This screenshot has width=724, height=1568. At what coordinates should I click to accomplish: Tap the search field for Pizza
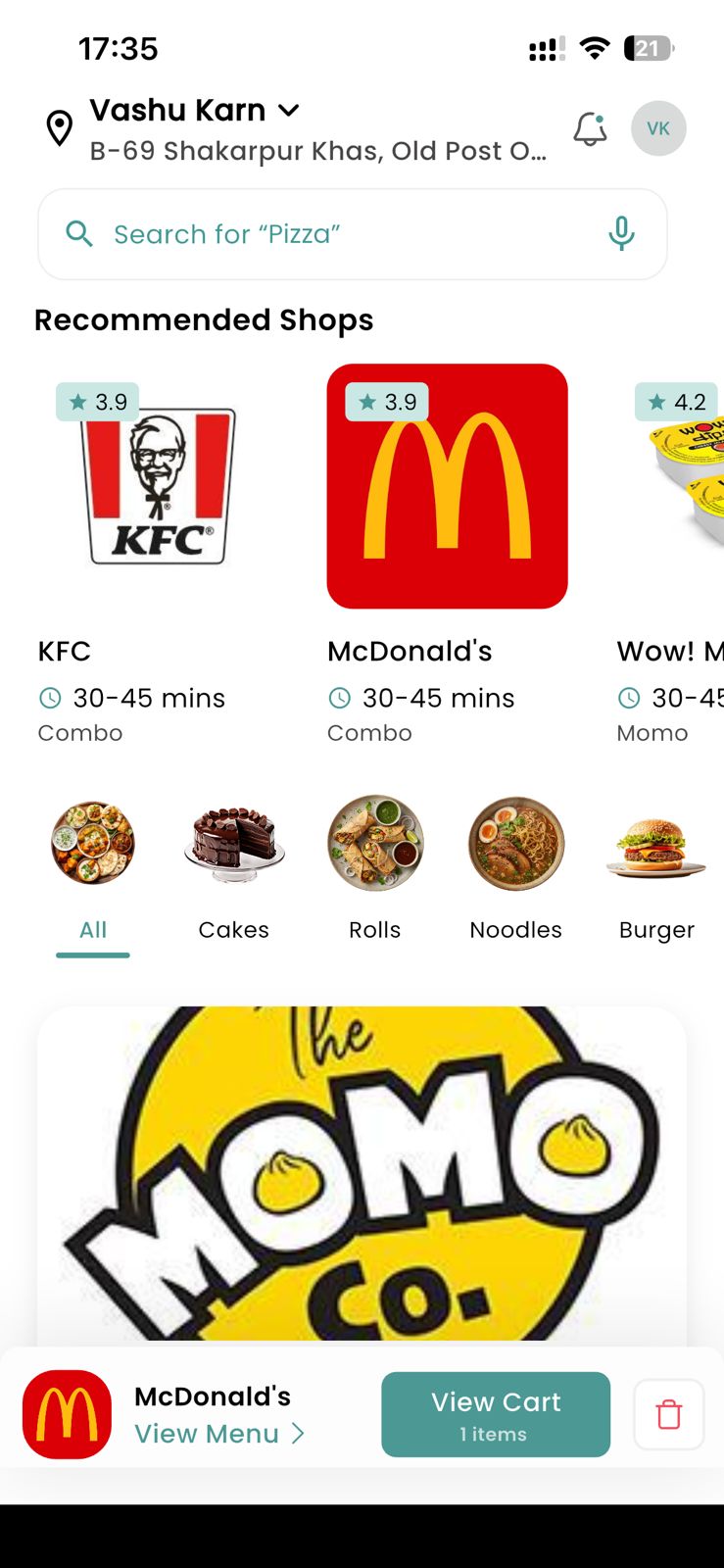(x=333, y=234)
